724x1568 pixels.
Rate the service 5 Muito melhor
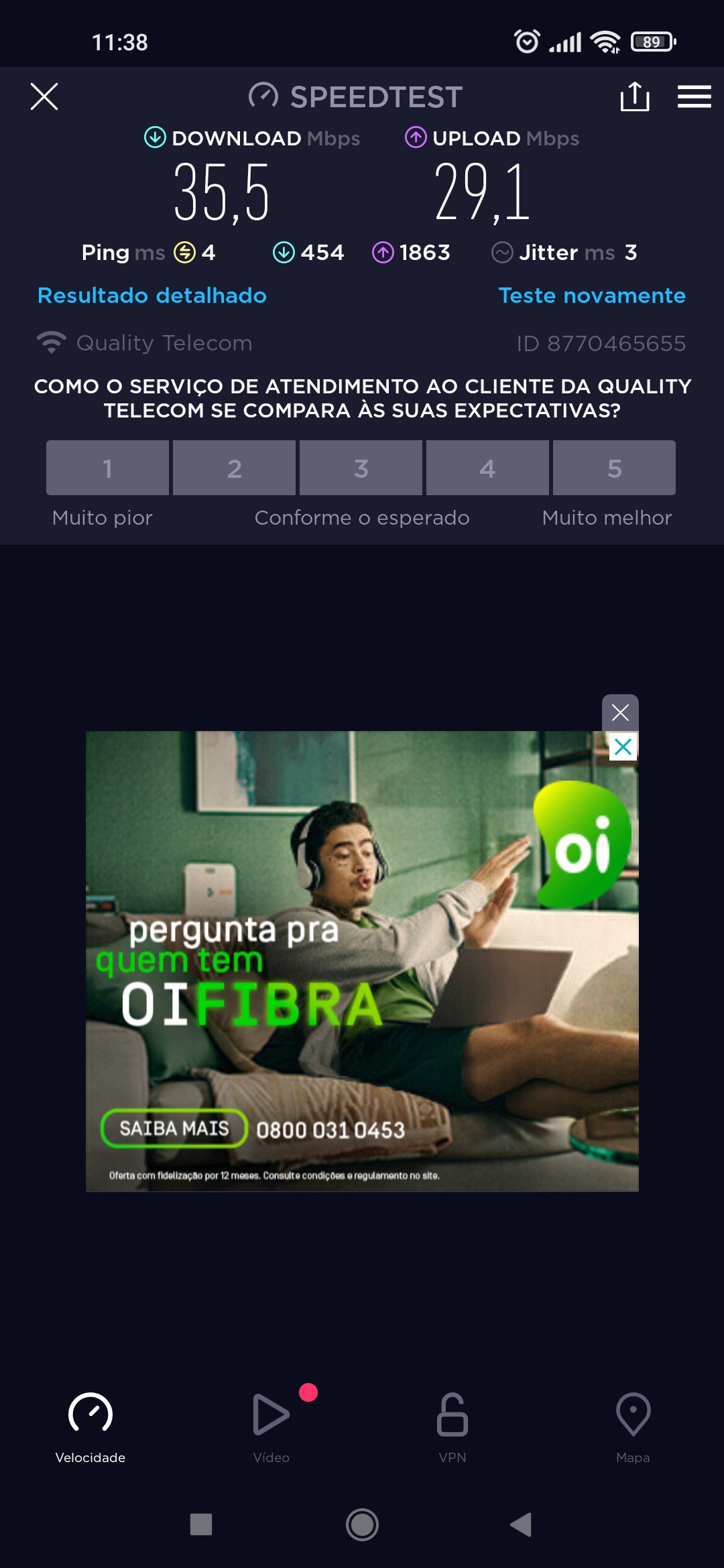[x=614, y=468]
